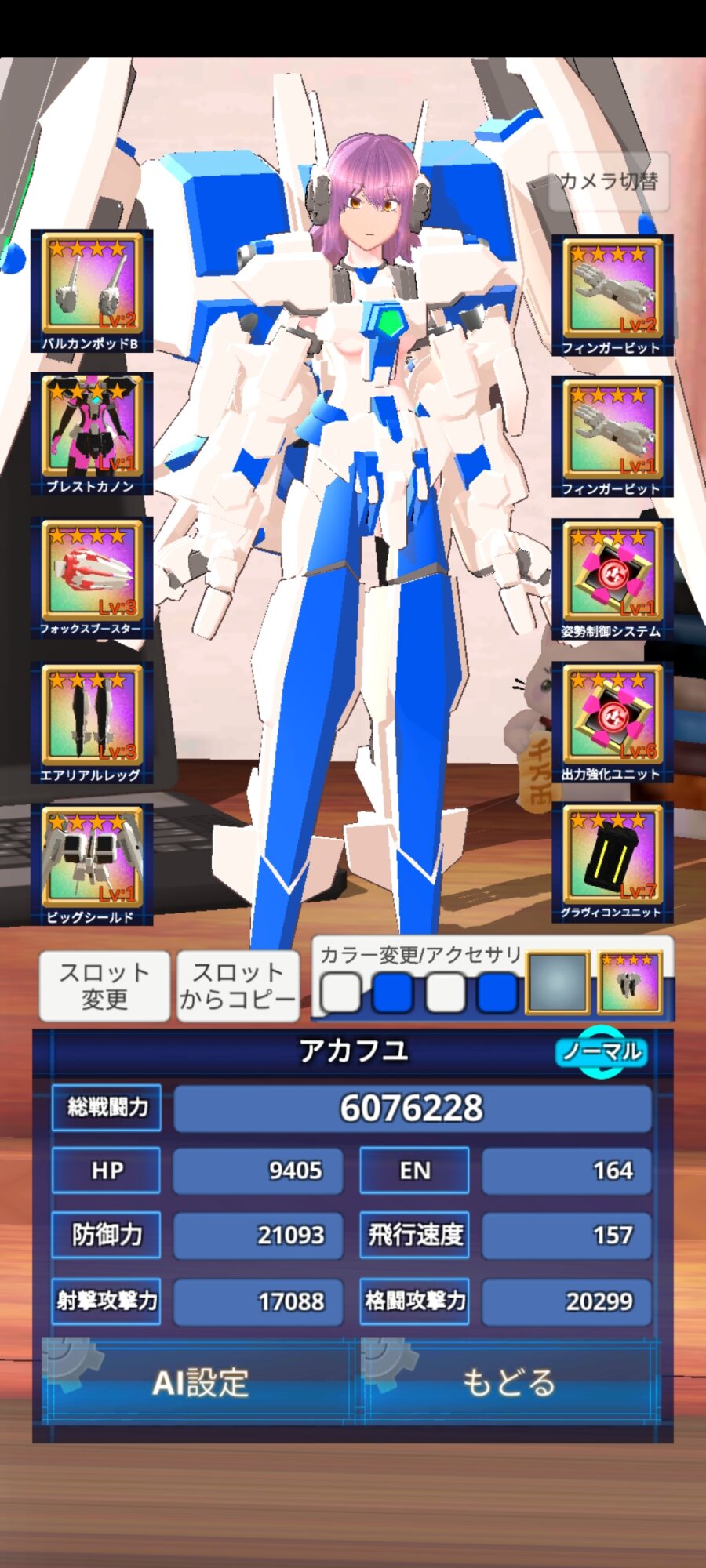706x1568 pixels.
Task: Open the empty gray accessory slot
Action: (x=558, y=983)
